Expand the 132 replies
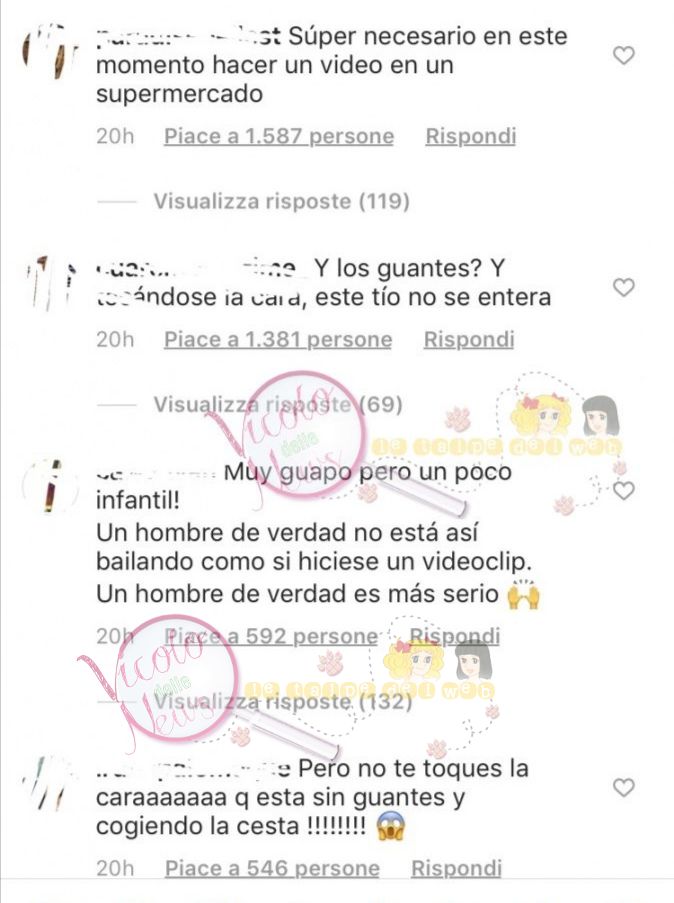 pos(281,702)
